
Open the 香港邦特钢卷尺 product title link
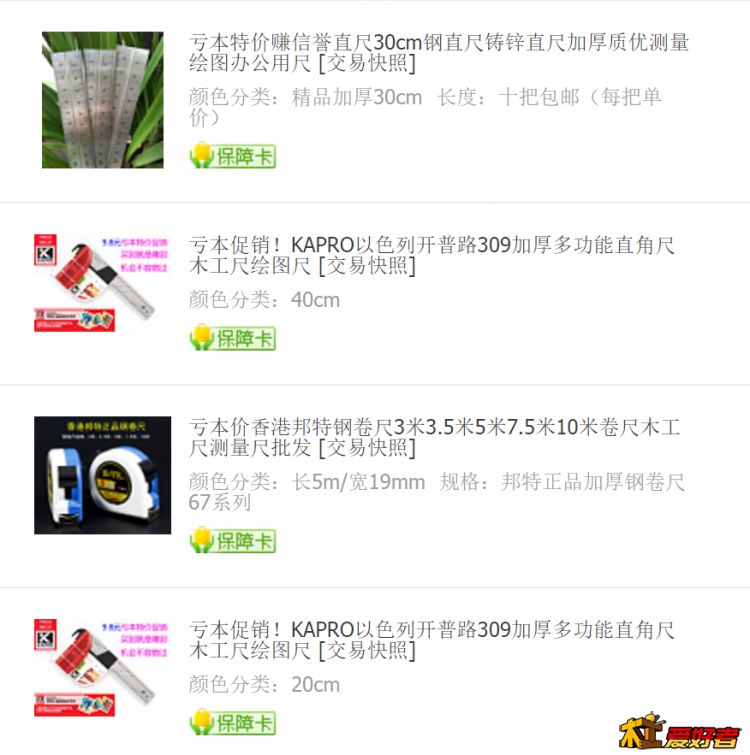[434, 438]
